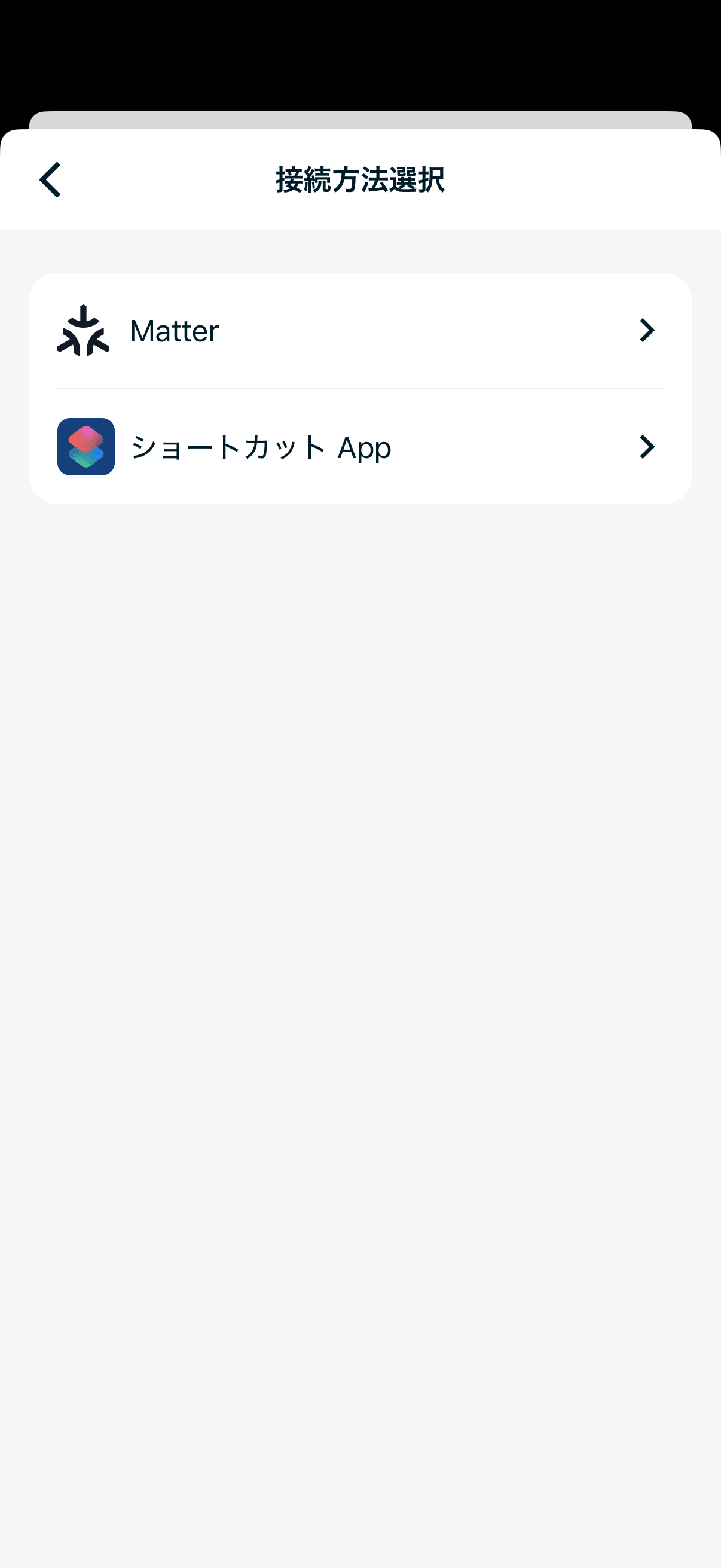Image resolution: width=721 pixels, height=1568 pixels.
Task: Click the Matter text label
Action: [174, 330]
